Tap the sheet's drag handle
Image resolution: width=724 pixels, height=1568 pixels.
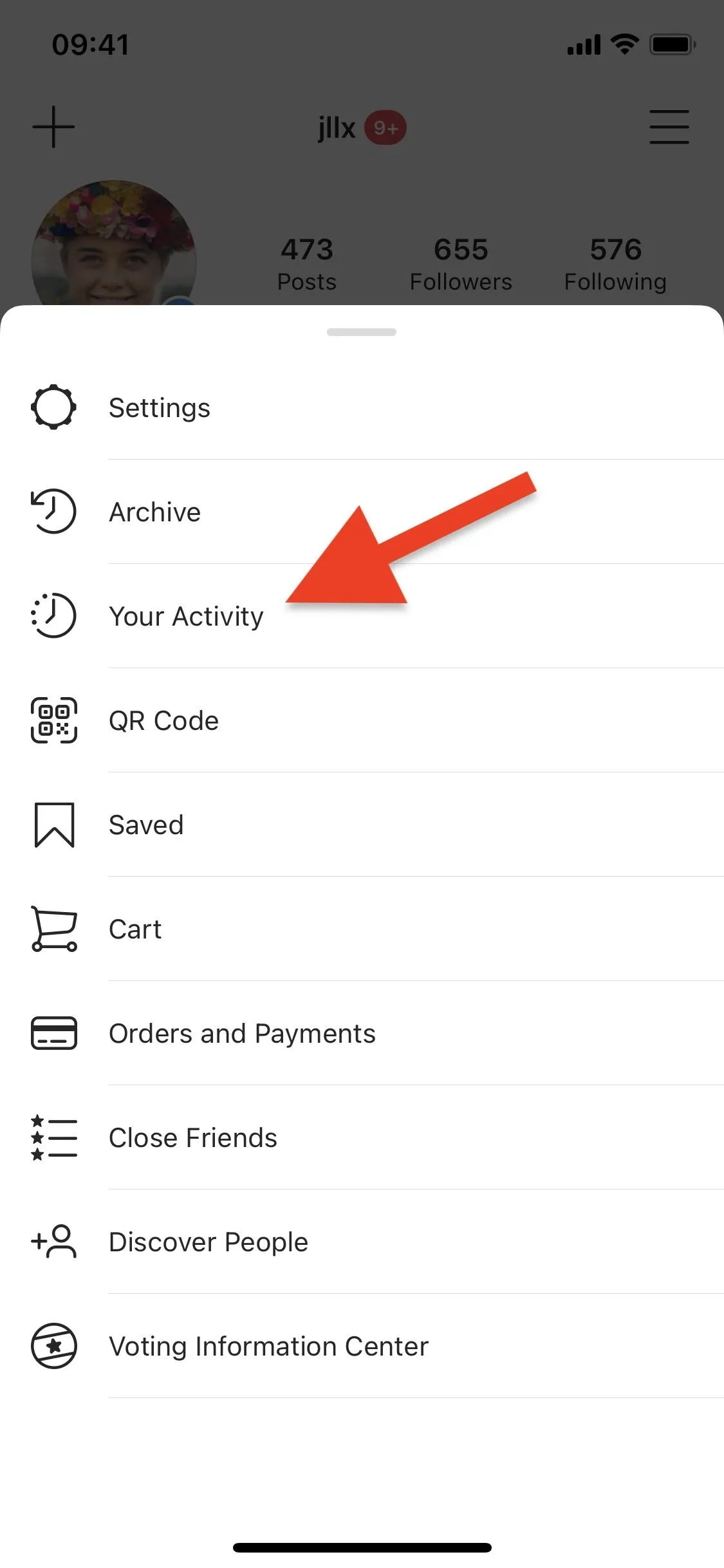coord(362,332)
